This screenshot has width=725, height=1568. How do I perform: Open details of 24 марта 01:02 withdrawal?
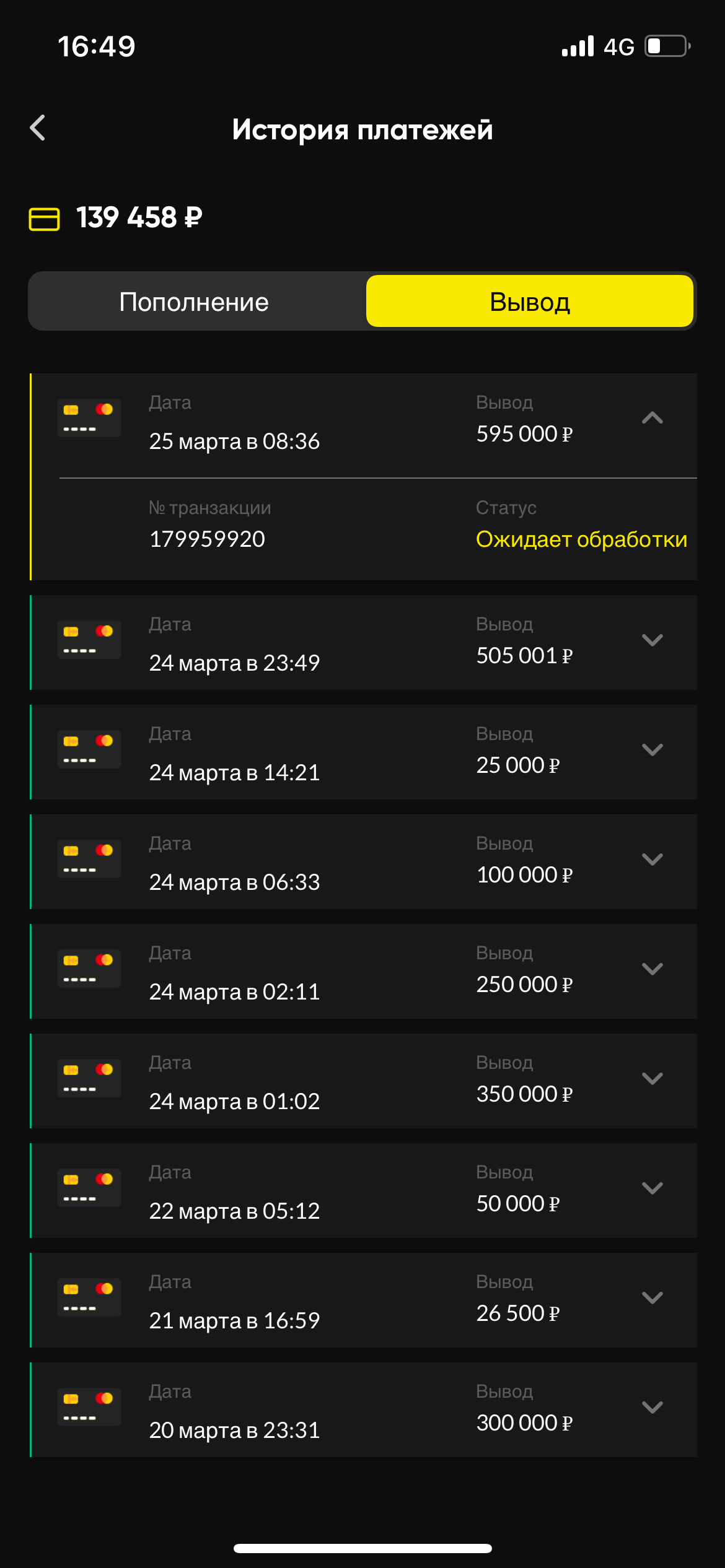click(x=652, y=1079)
